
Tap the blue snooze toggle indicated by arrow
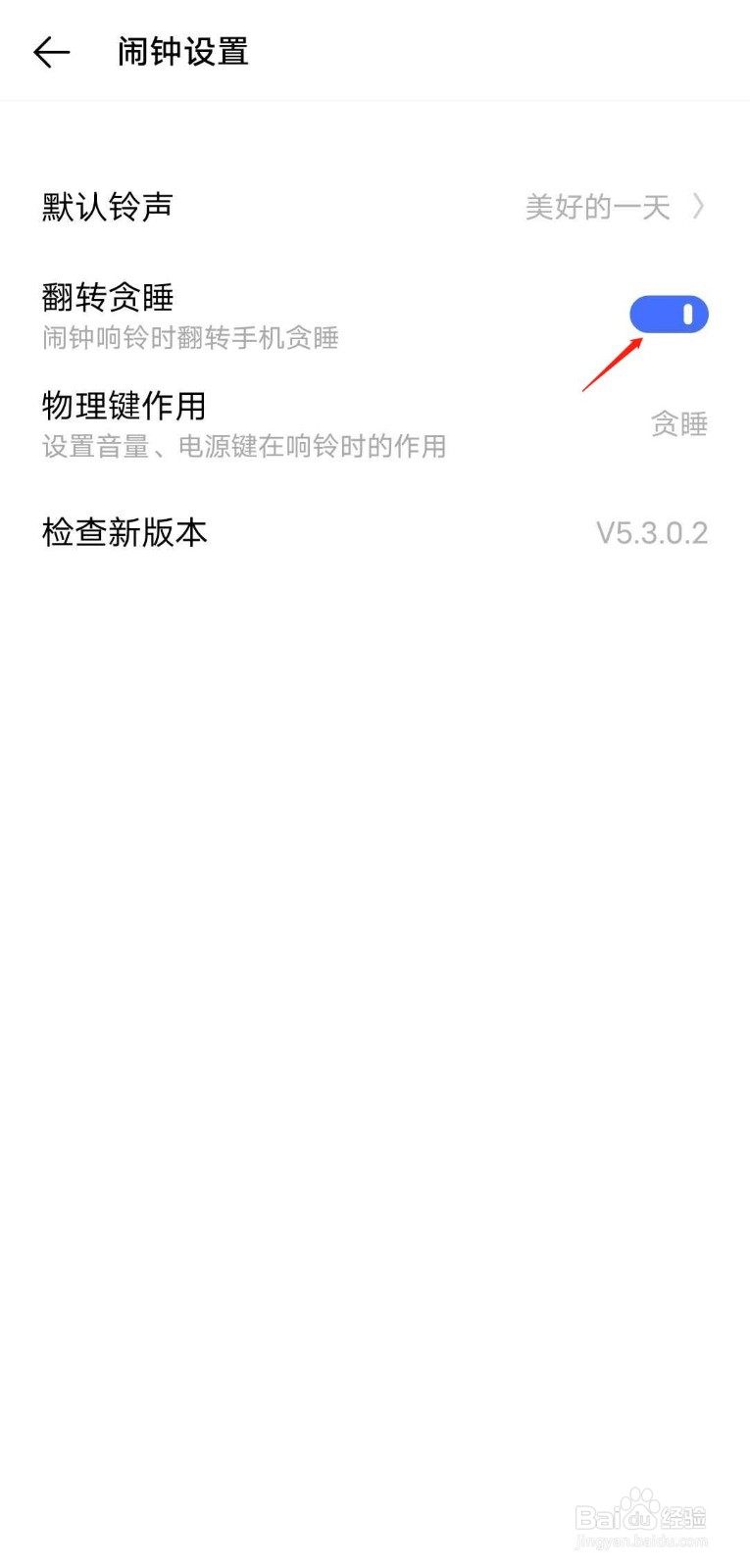671,314
